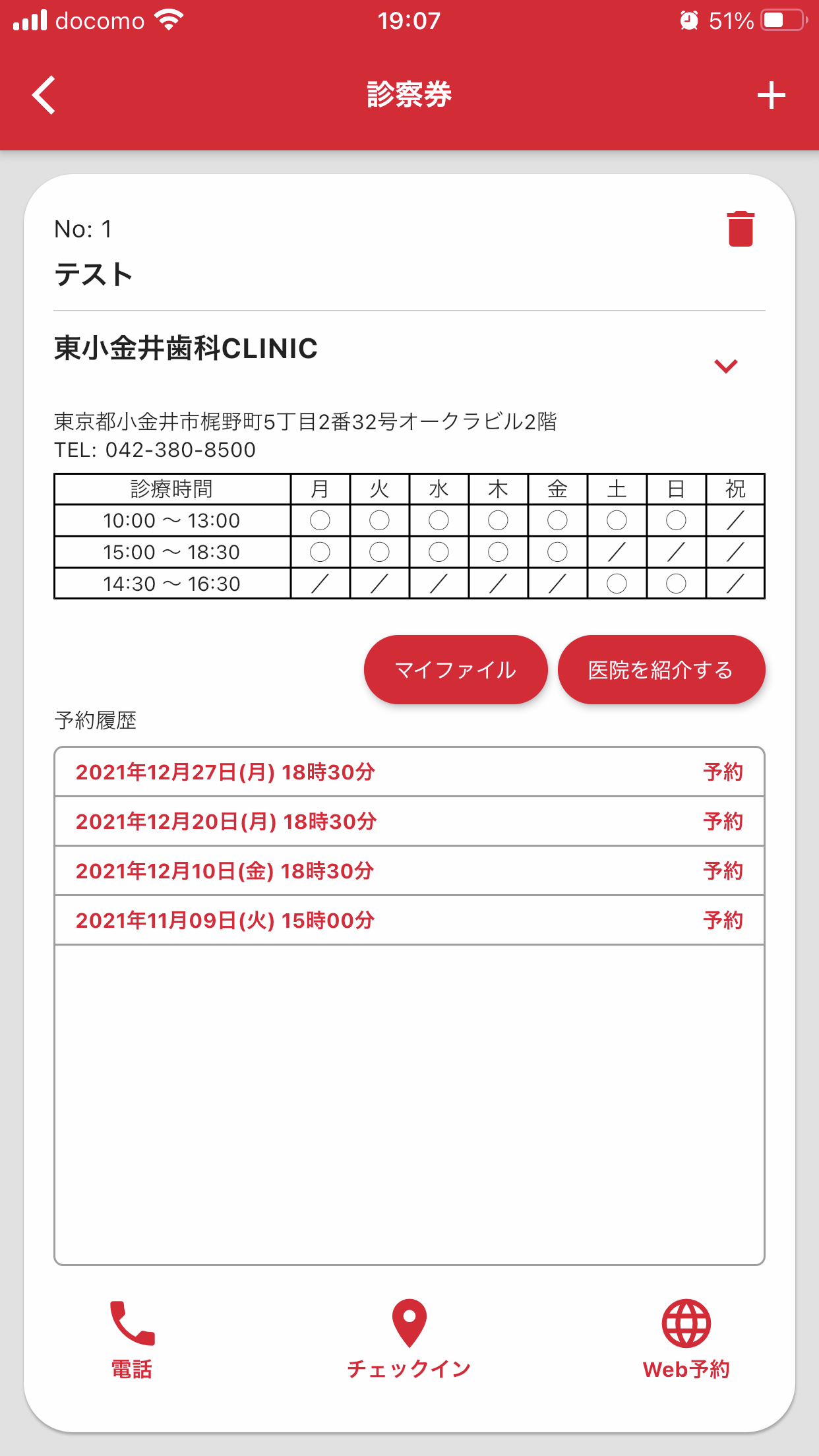Open the 2021年11月09日(火) 15時00分 reservation
Image resolution: width=819 pixels, height=1456 pixels.
[409, 921]
